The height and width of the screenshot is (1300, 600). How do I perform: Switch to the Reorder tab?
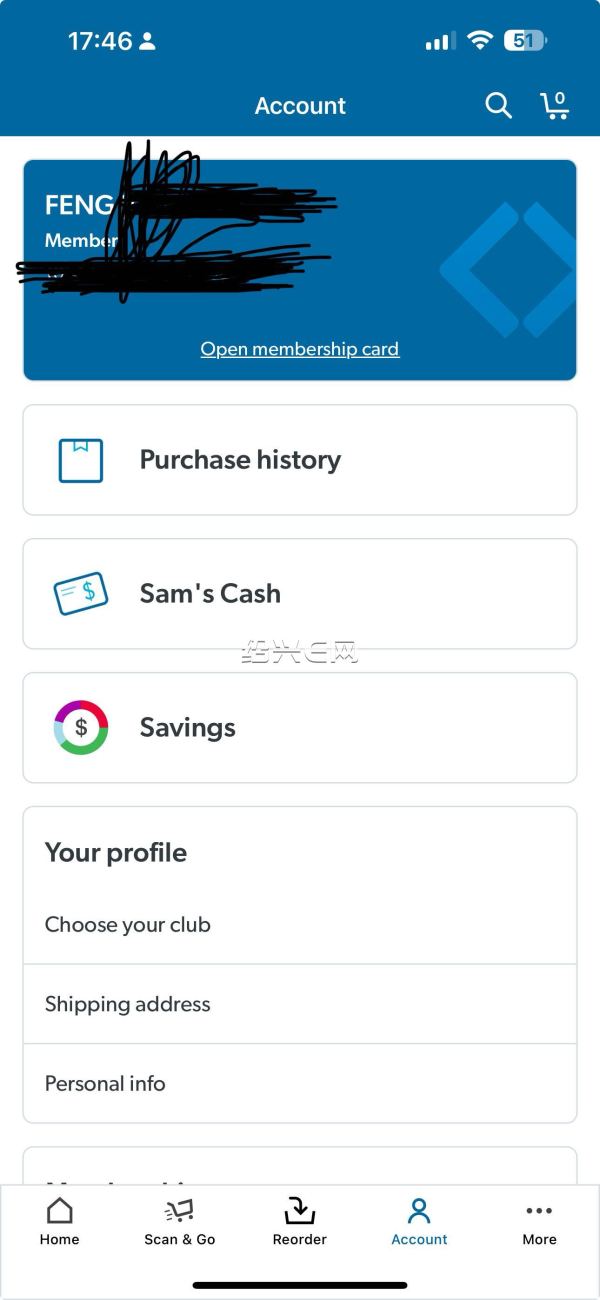point(300,1222)
